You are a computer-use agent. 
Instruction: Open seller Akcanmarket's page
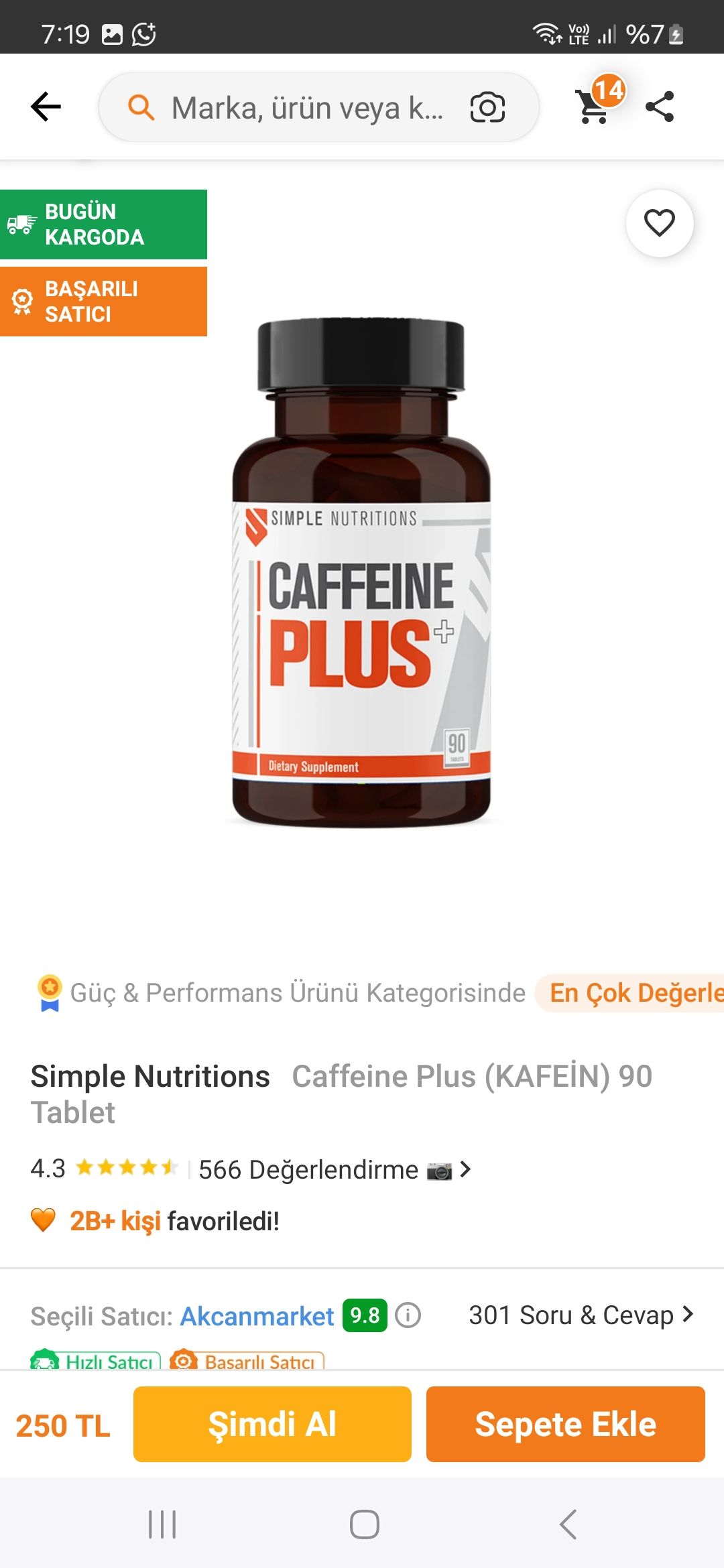(257, 1316)
